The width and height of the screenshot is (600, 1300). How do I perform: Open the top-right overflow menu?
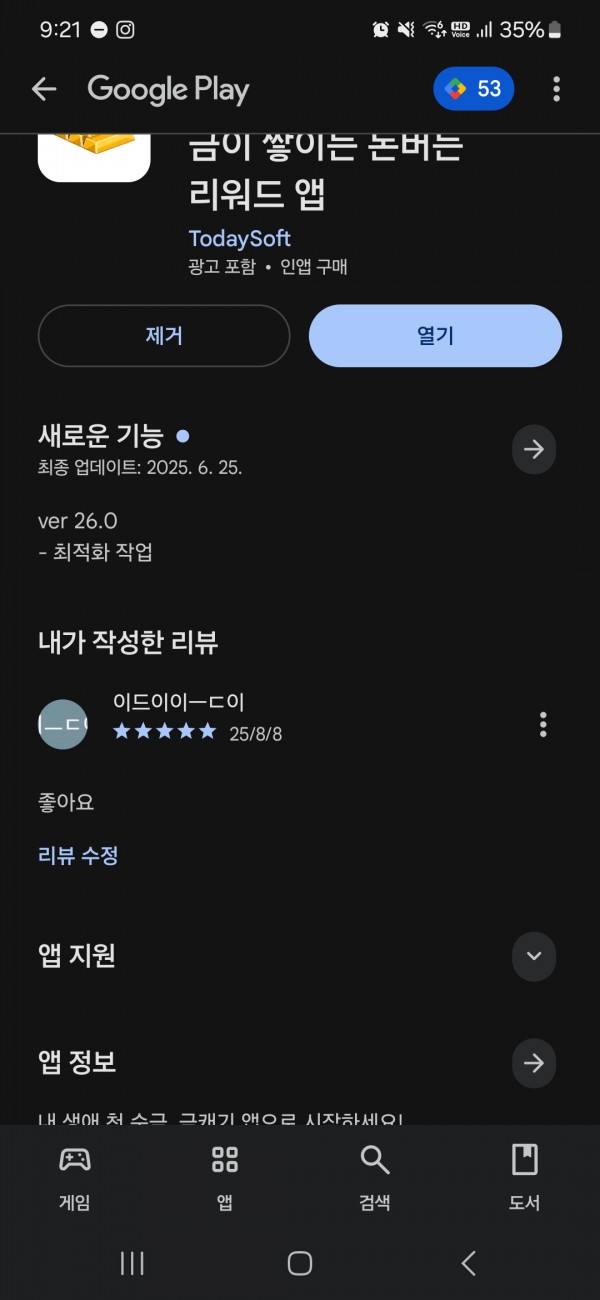coord(556,89)
